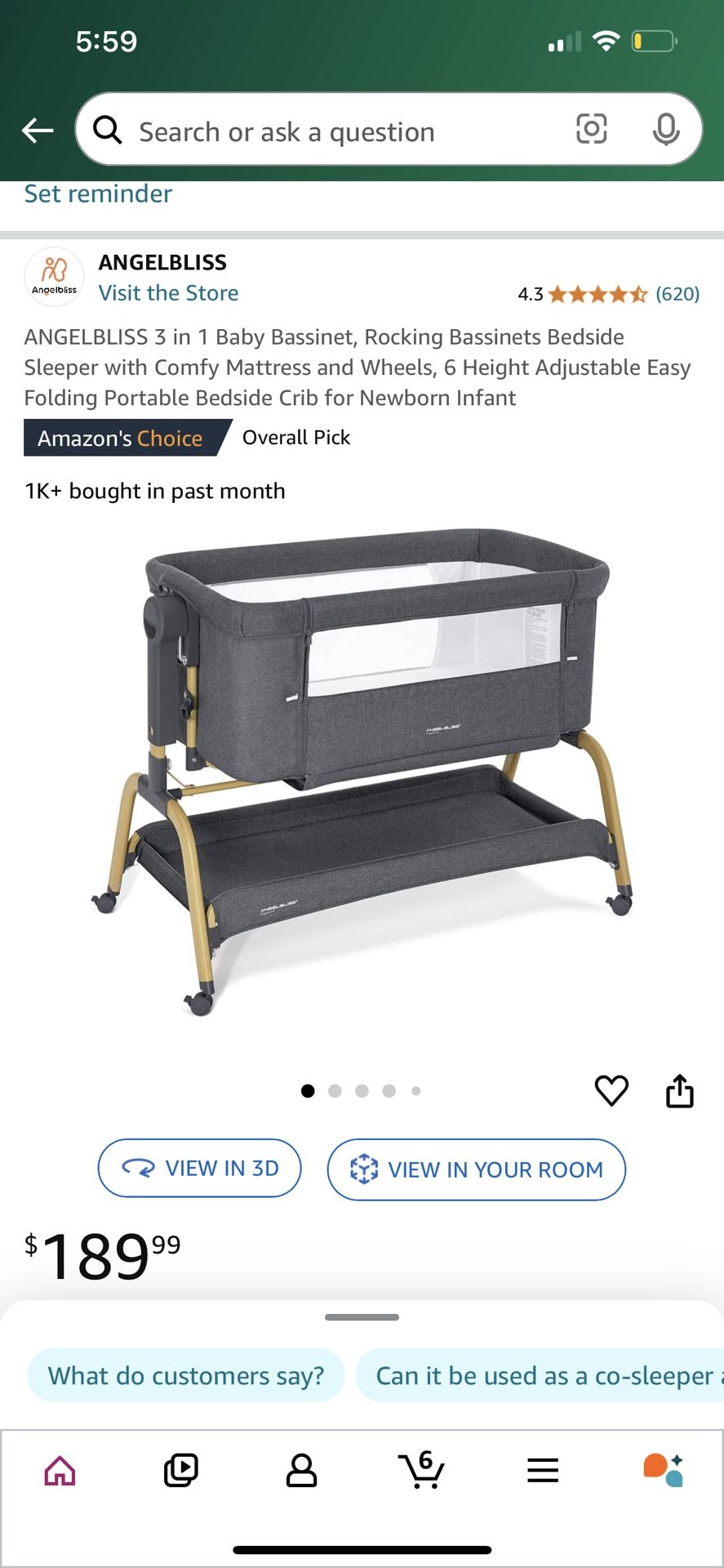
Task: Ask what customers say
Action: (x=186, y=1376)
